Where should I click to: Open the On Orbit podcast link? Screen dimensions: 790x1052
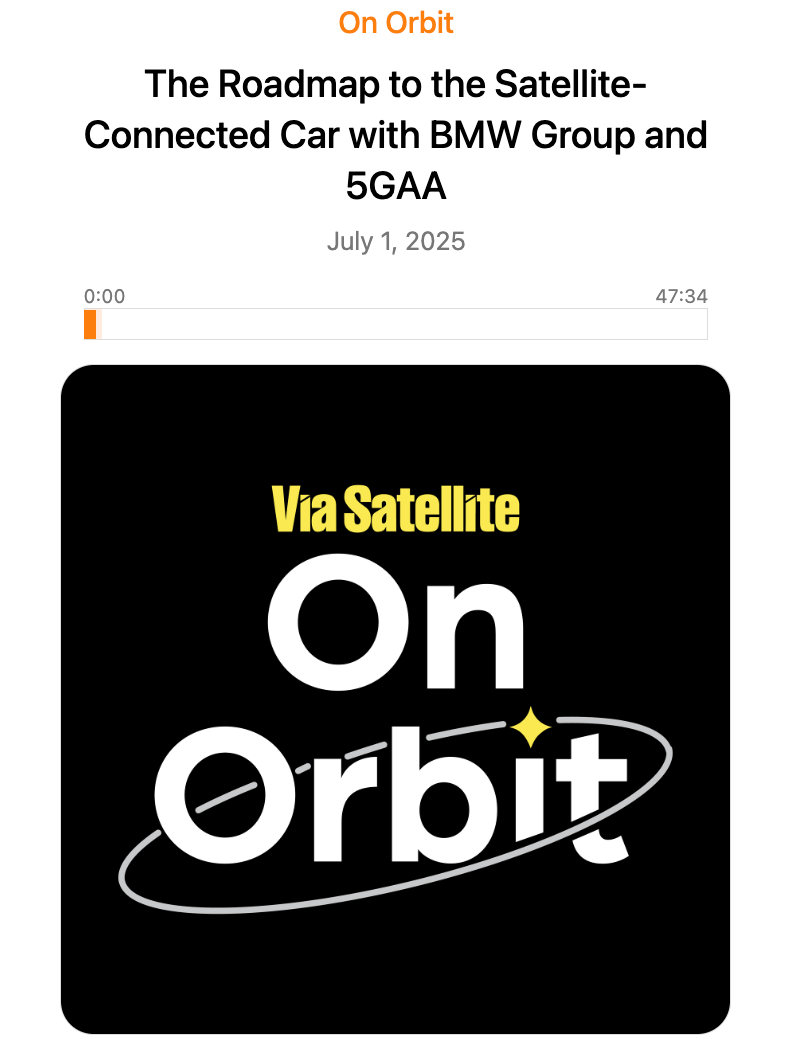pyautogui.click(x=395, y=22)
